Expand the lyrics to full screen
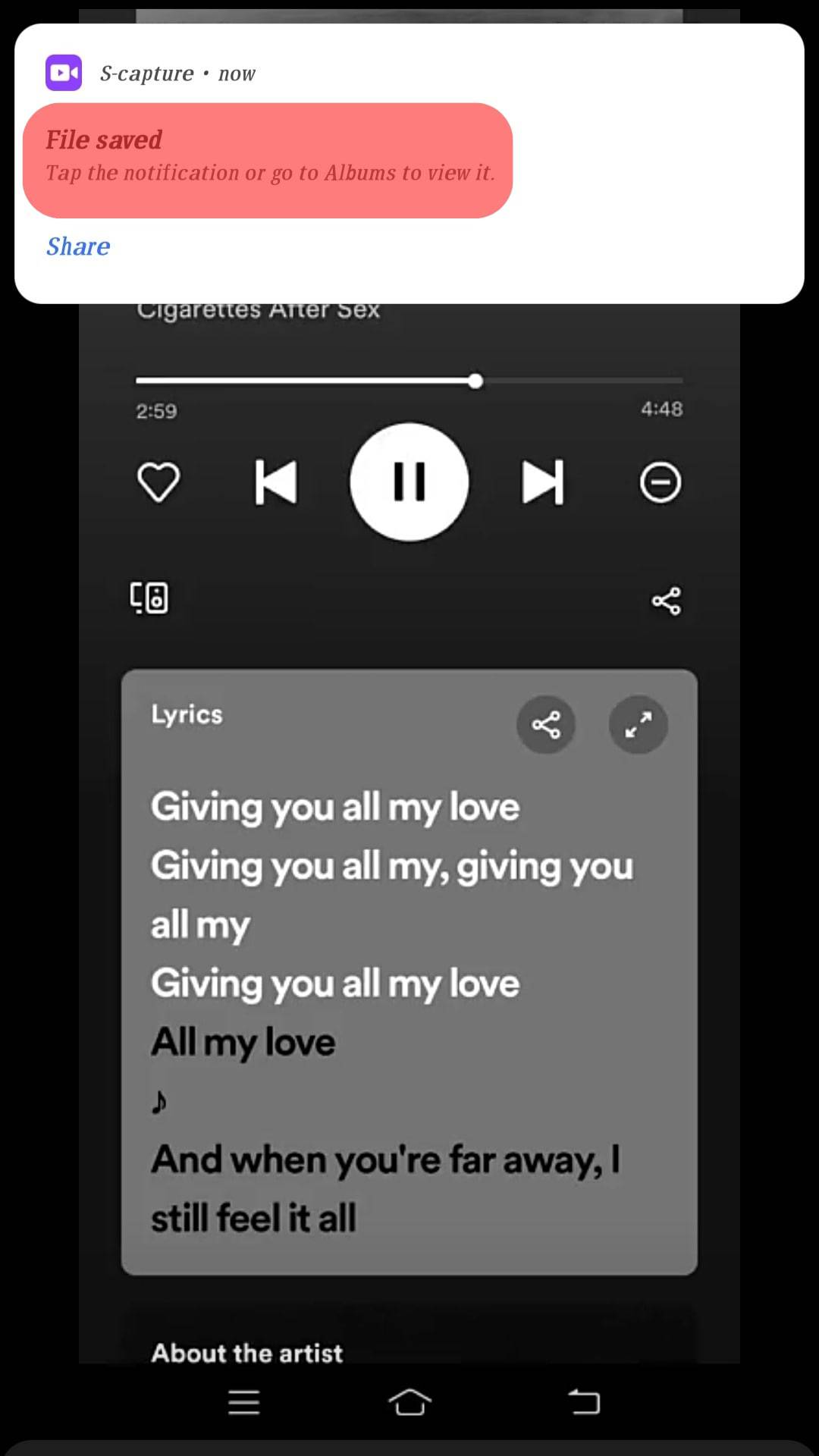The height and width of the screenshot is (1456, 819). (639, 725)
